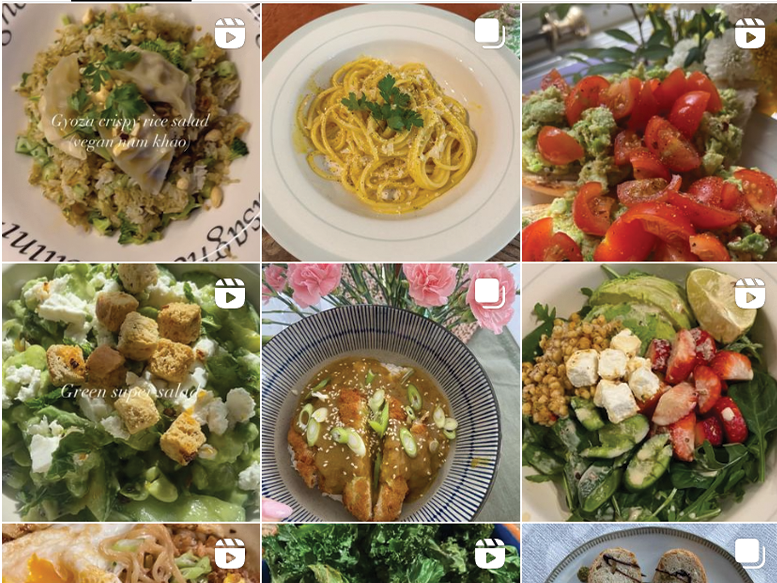The height and width of the screenshot is (583, 777).
Task: Play the tomato avocado toast reel
Action: point(650,132)
